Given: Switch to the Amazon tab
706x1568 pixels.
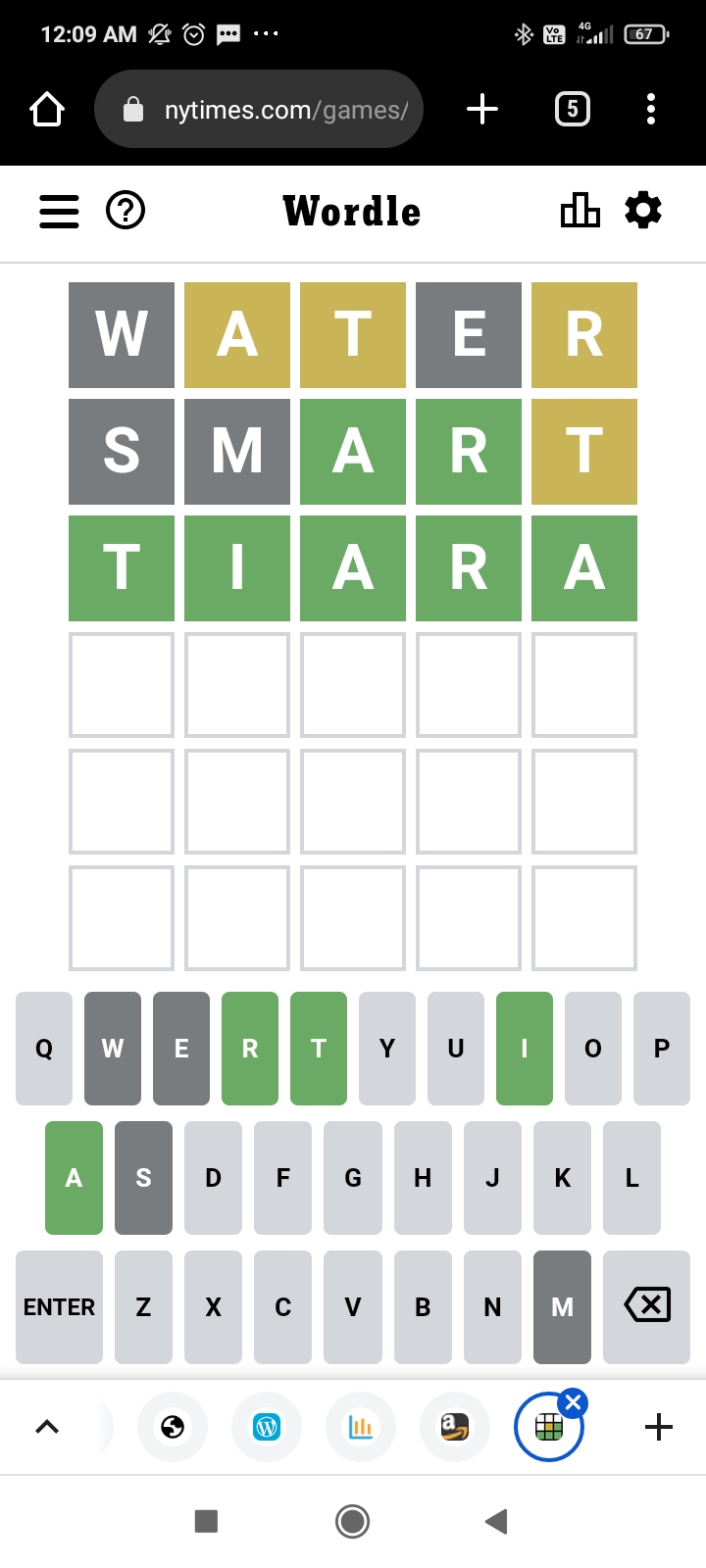Looking at the screenshot, I should pos(455,1427).
